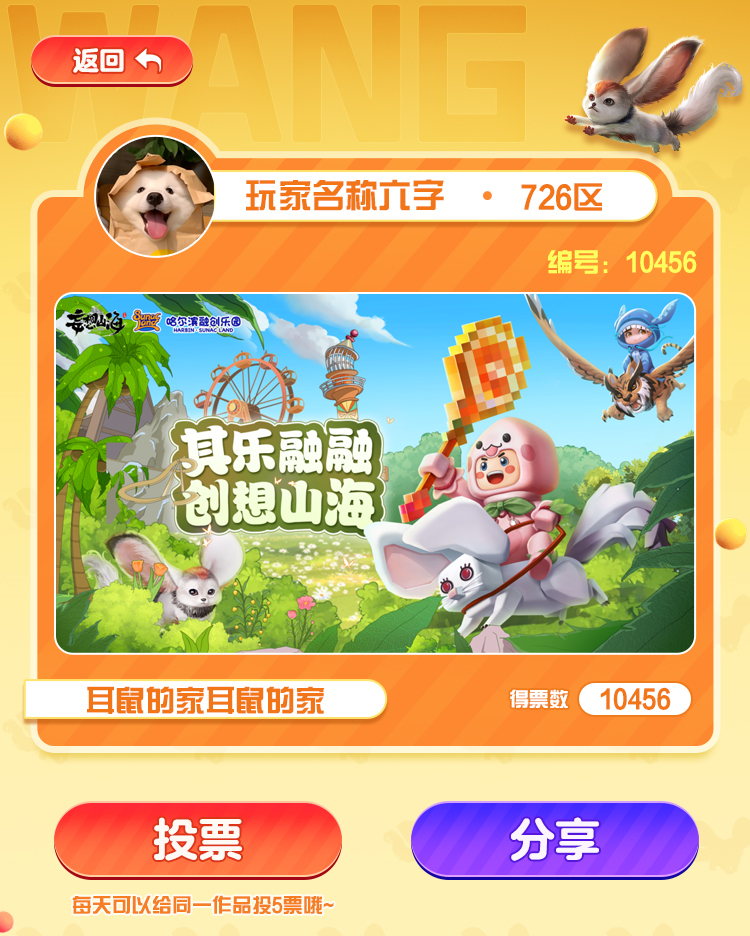This screenshot has width=750, height=936.
Task: Open the 其乐融融 创想山海 artwork image
Action: point(375,473)
